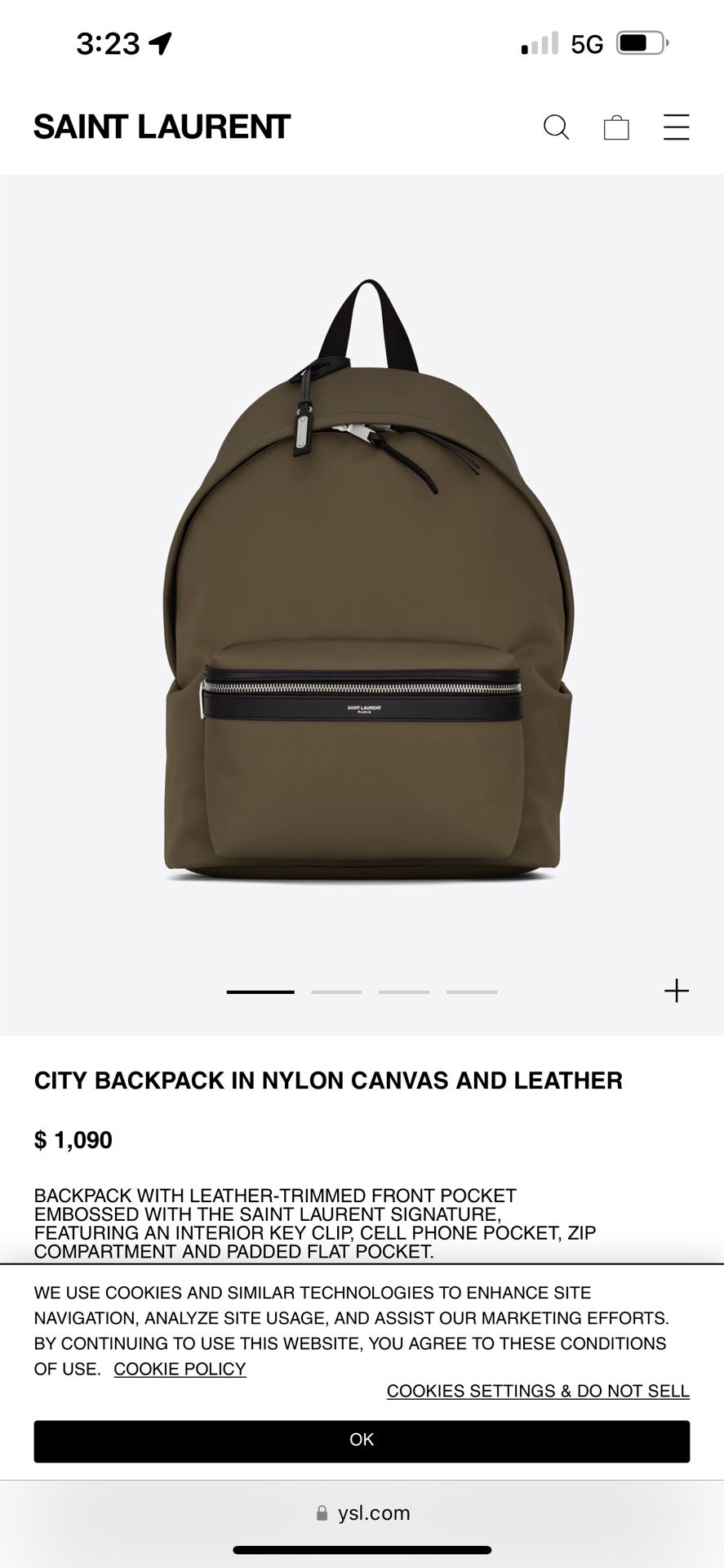Screen dimensions: 724x1568
Task: Jump to the third product image indicator
Action: [x=404, y=991]
